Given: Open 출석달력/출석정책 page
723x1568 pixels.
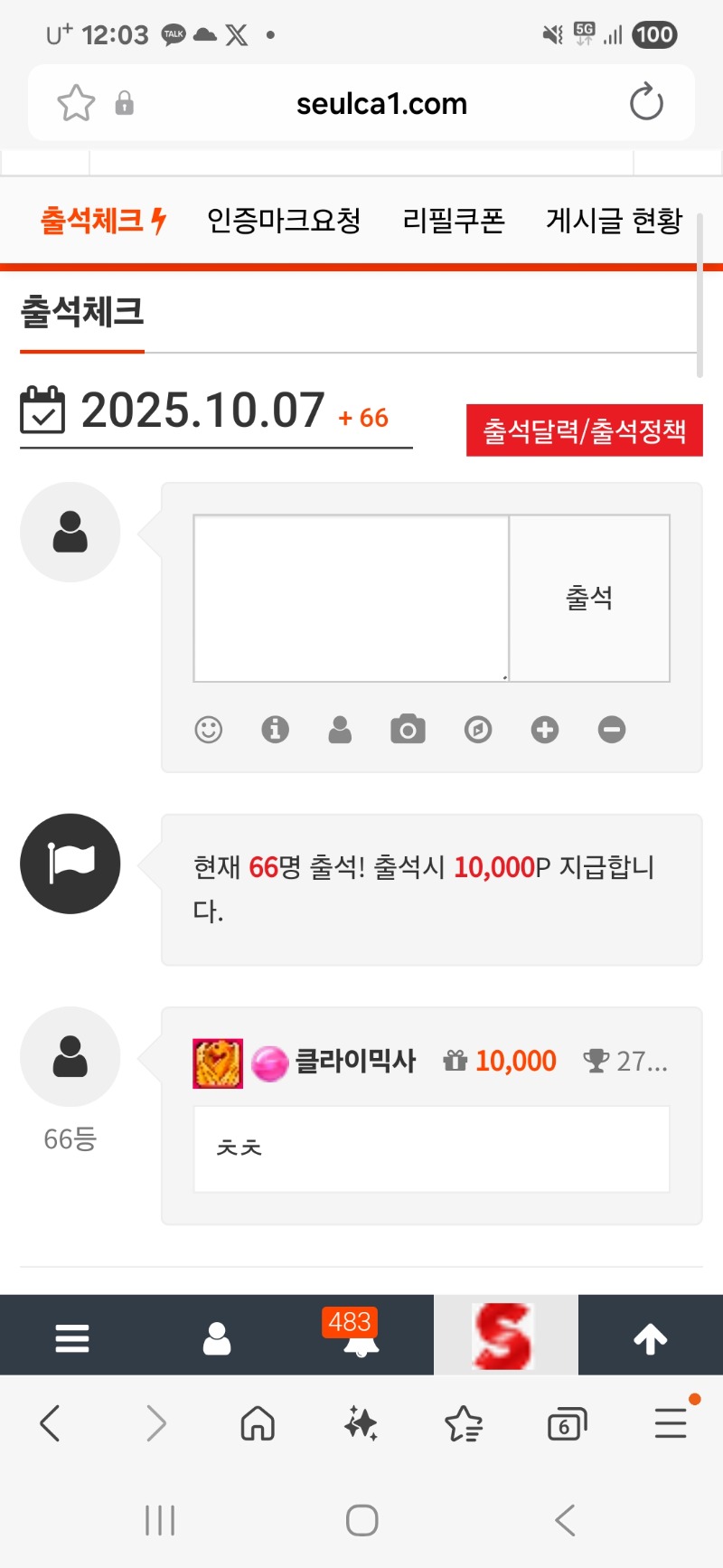Looking at the screenshot, I should 584,430.
